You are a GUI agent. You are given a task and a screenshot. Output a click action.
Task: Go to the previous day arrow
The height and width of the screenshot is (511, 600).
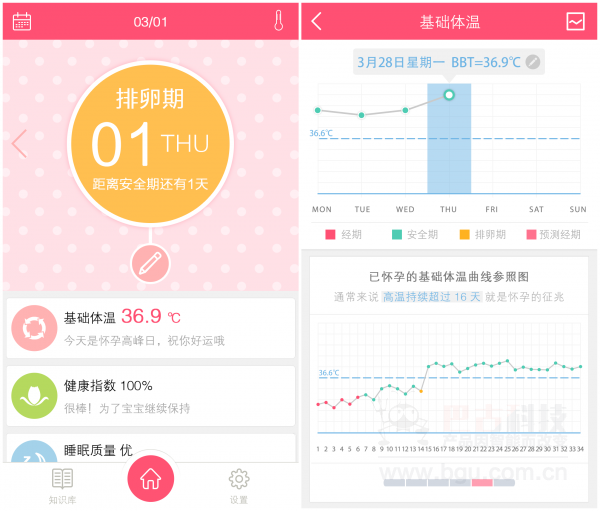18,144
